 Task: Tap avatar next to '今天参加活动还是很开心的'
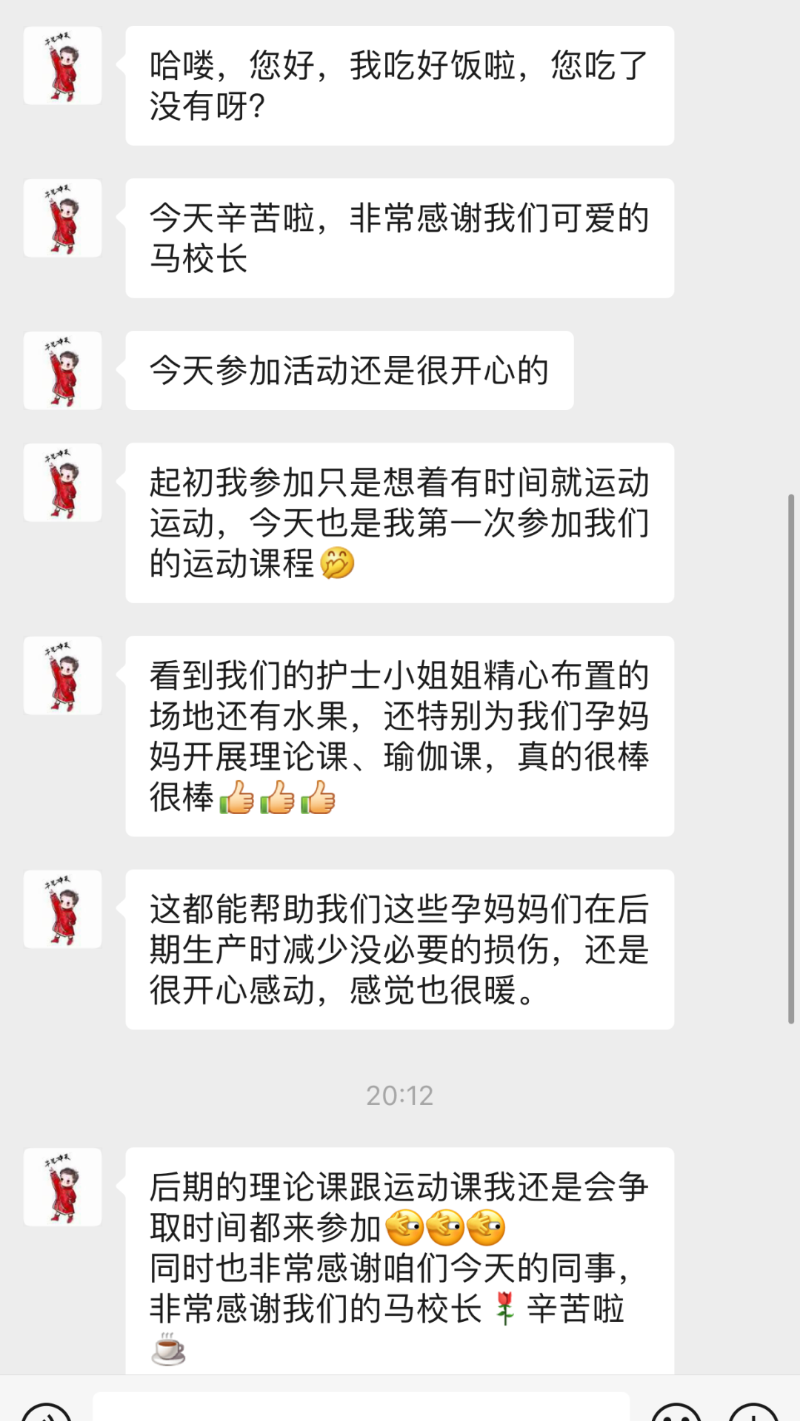62,370
